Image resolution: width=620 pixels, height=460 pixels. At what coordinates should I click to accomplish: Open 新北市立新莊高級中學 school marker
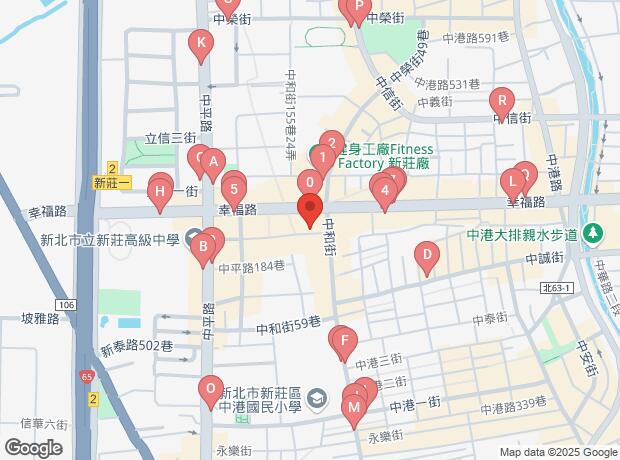click(x=194, y=240)
